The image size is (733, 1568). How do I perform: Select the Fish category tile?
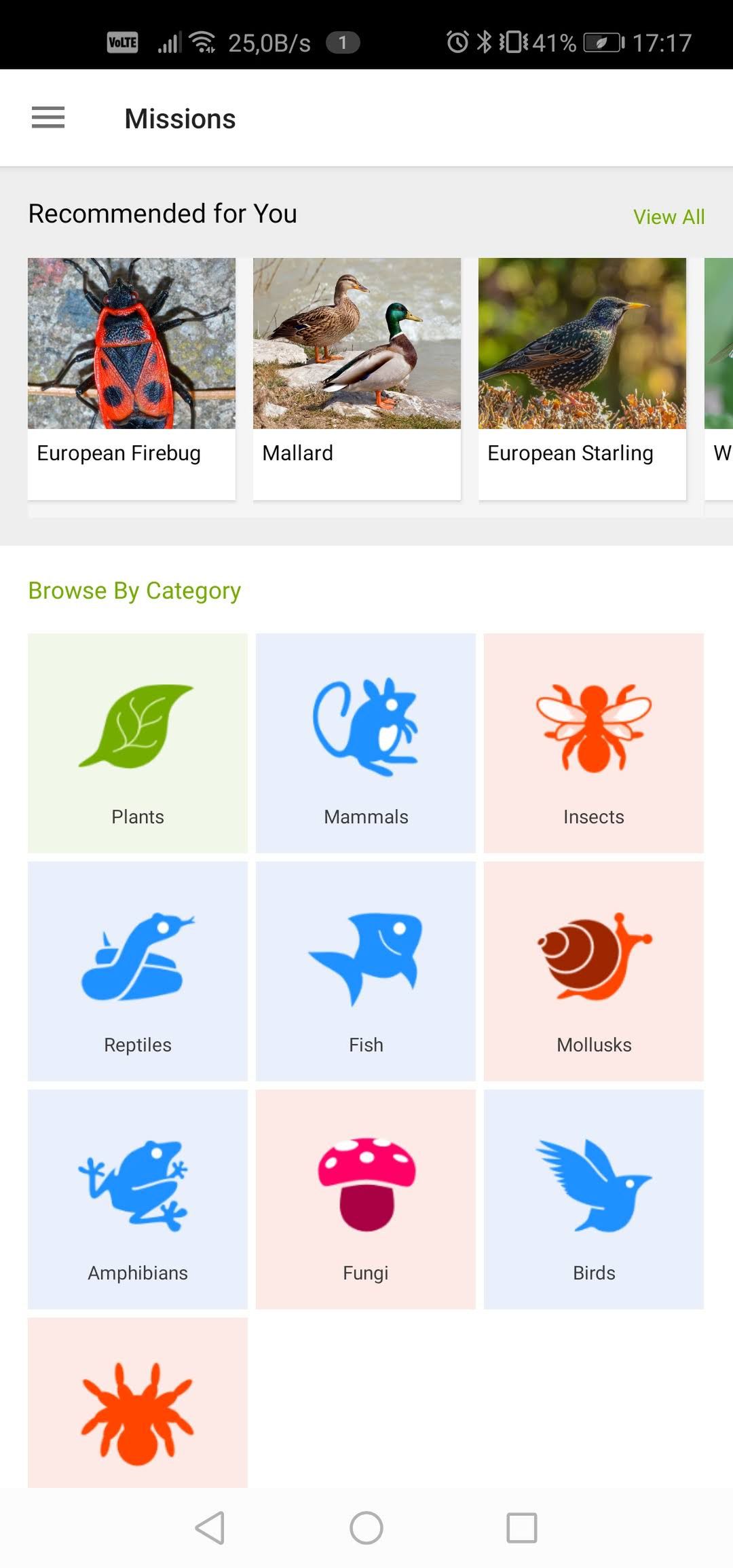coord(366,971)
